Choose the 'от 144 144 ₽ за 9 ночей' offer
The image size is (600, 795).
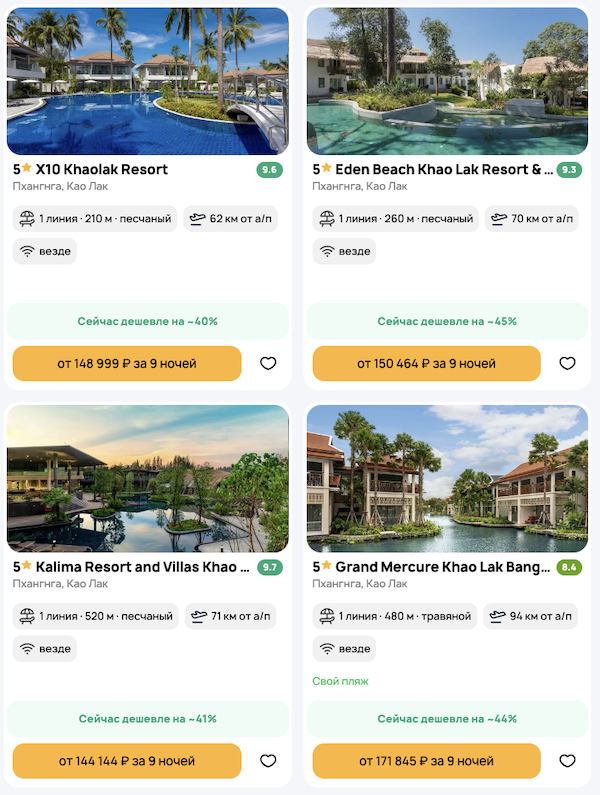tap(127, 761)
